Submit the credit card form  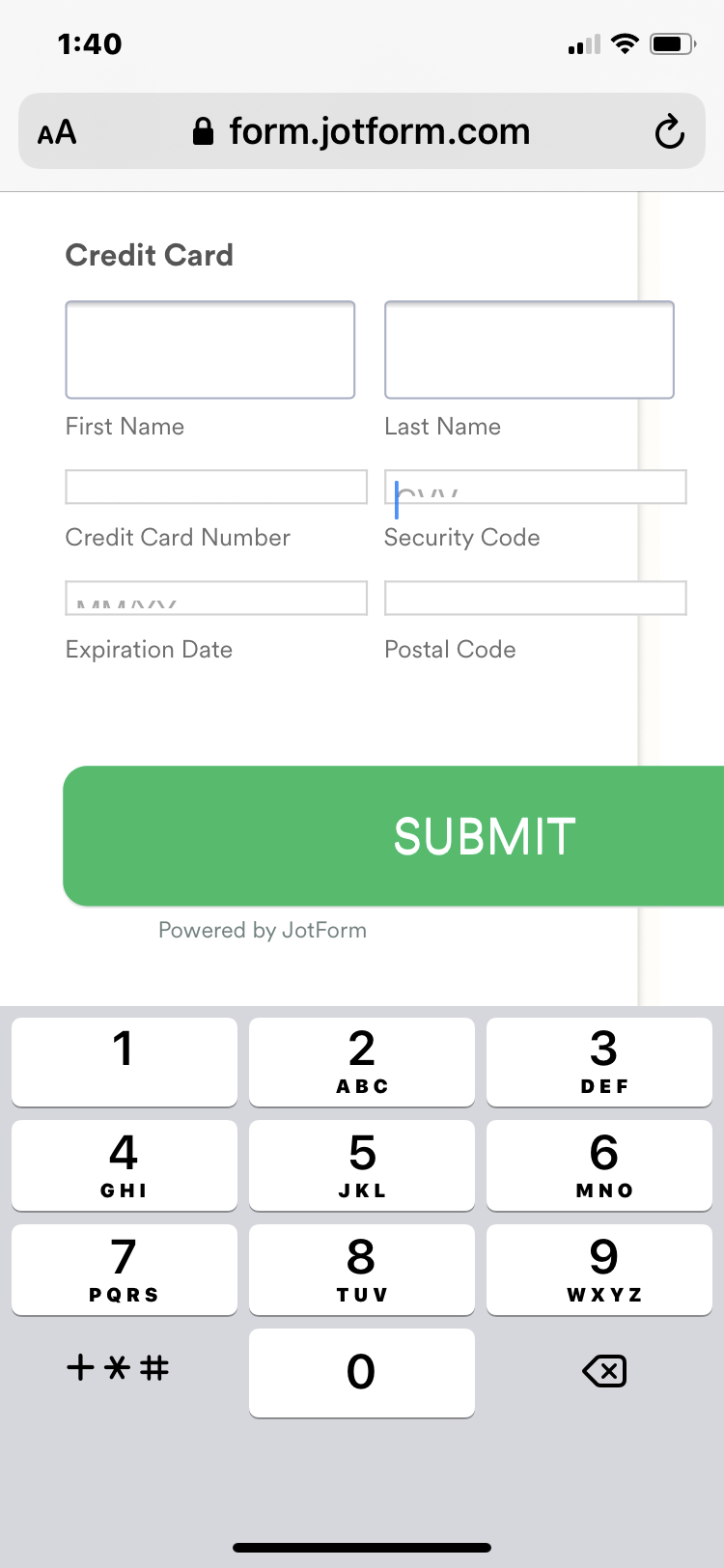pos(394,836)
